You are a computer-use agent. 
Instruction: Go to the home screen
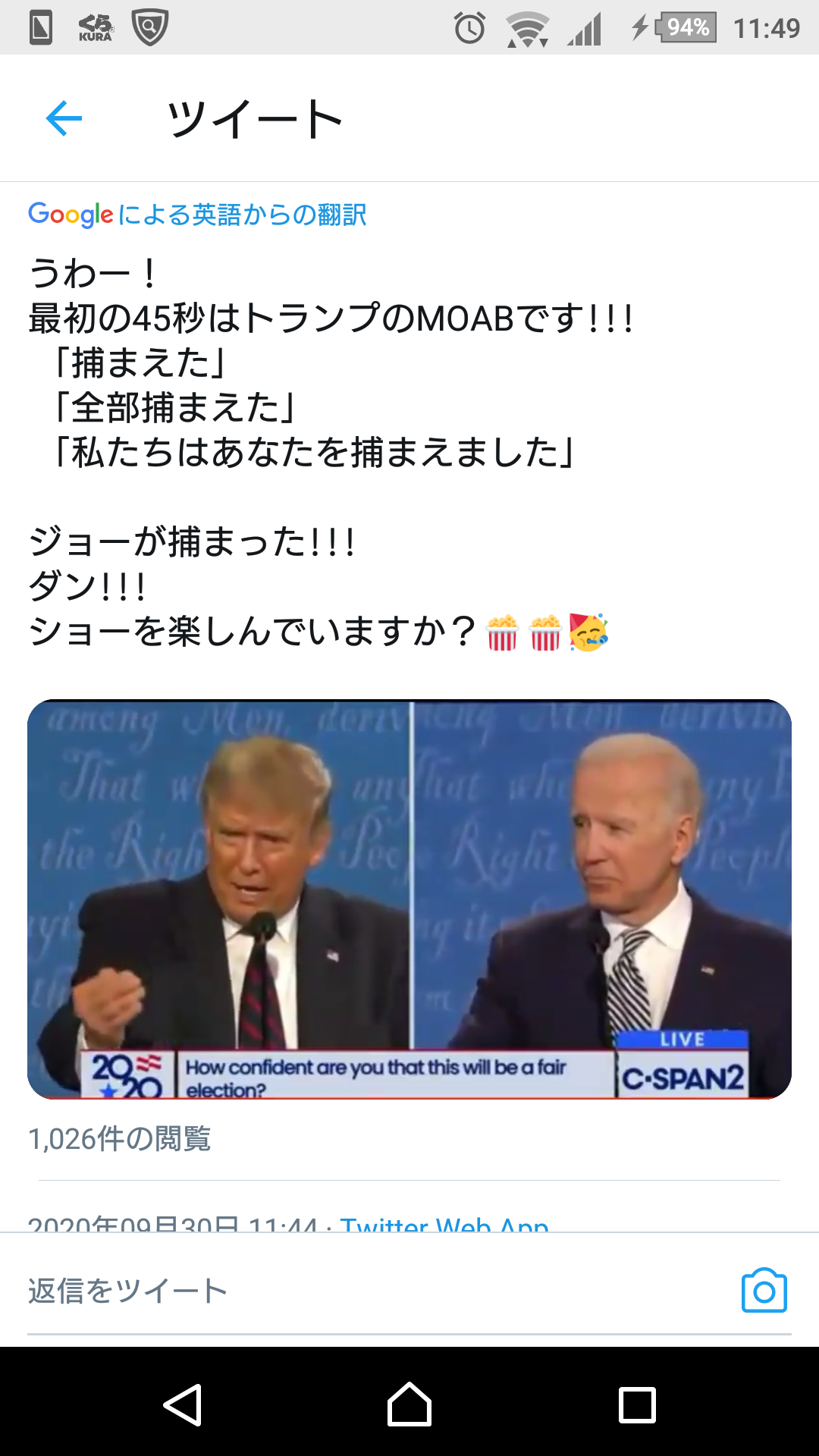[409, 1404]
